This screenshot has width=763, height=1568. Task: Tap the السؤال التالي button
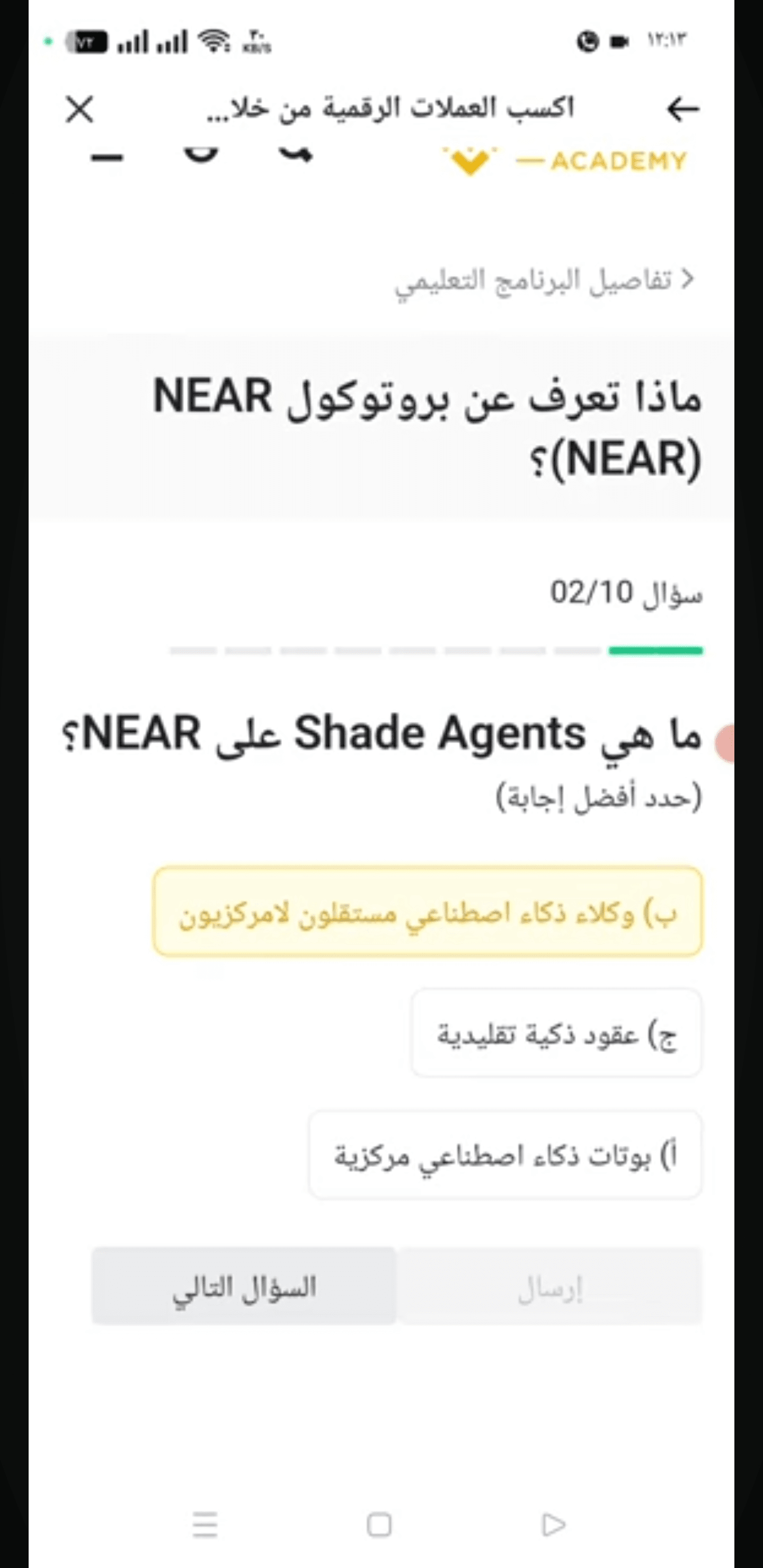pyautogui.click(x=244, y=1286)
